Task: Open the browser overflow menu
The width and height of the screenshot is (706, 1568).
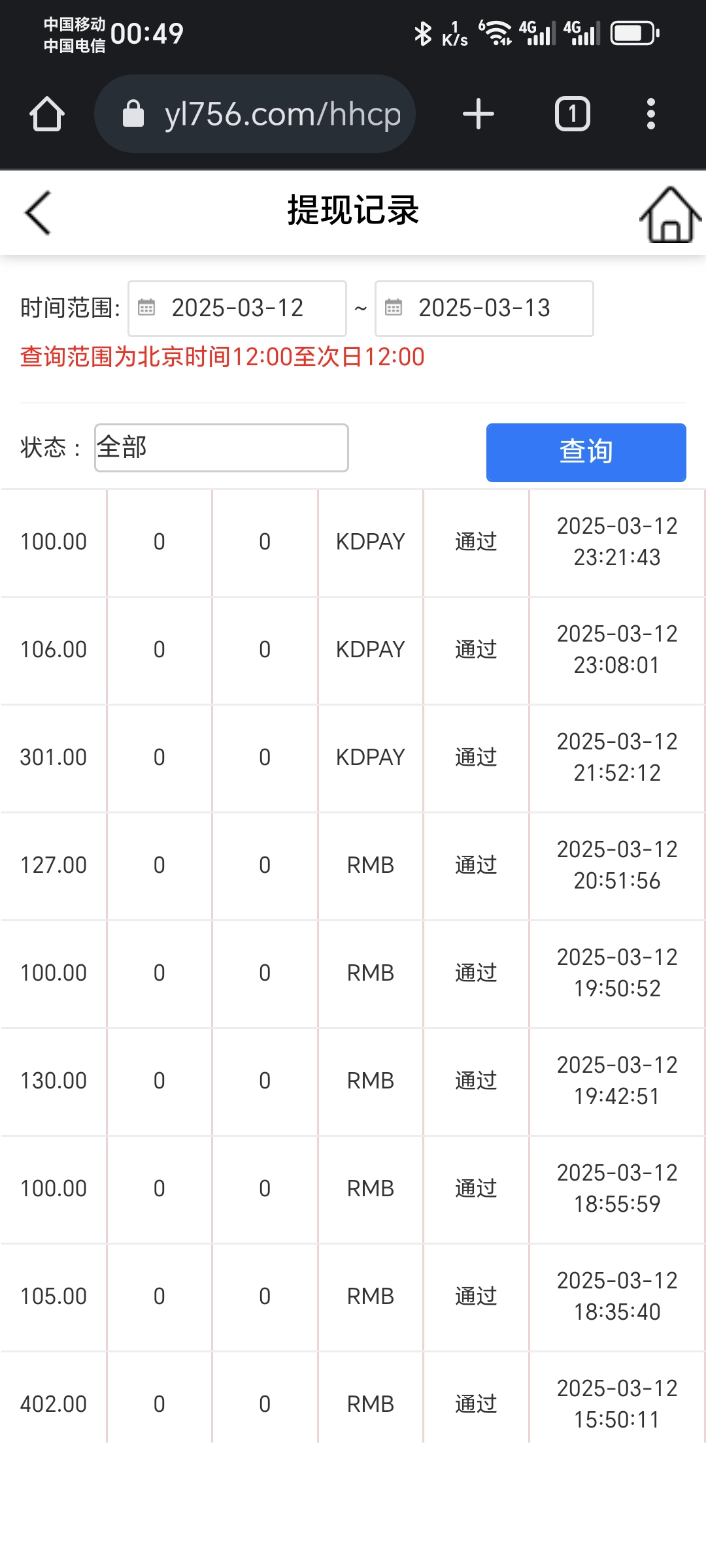Action: pos(650,113)
